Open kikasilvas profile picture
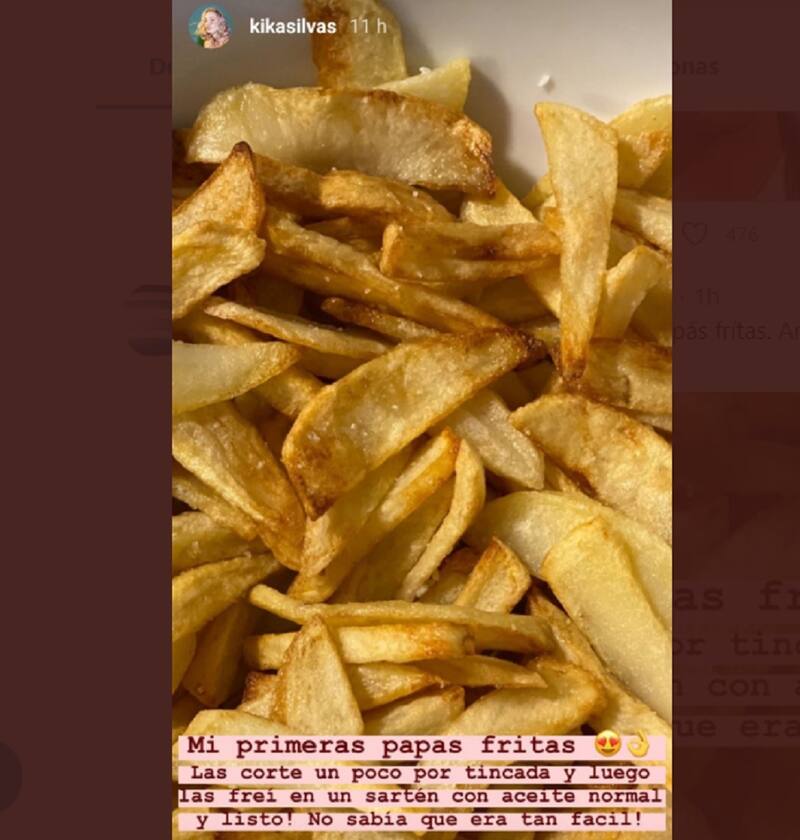 [211, 27]
